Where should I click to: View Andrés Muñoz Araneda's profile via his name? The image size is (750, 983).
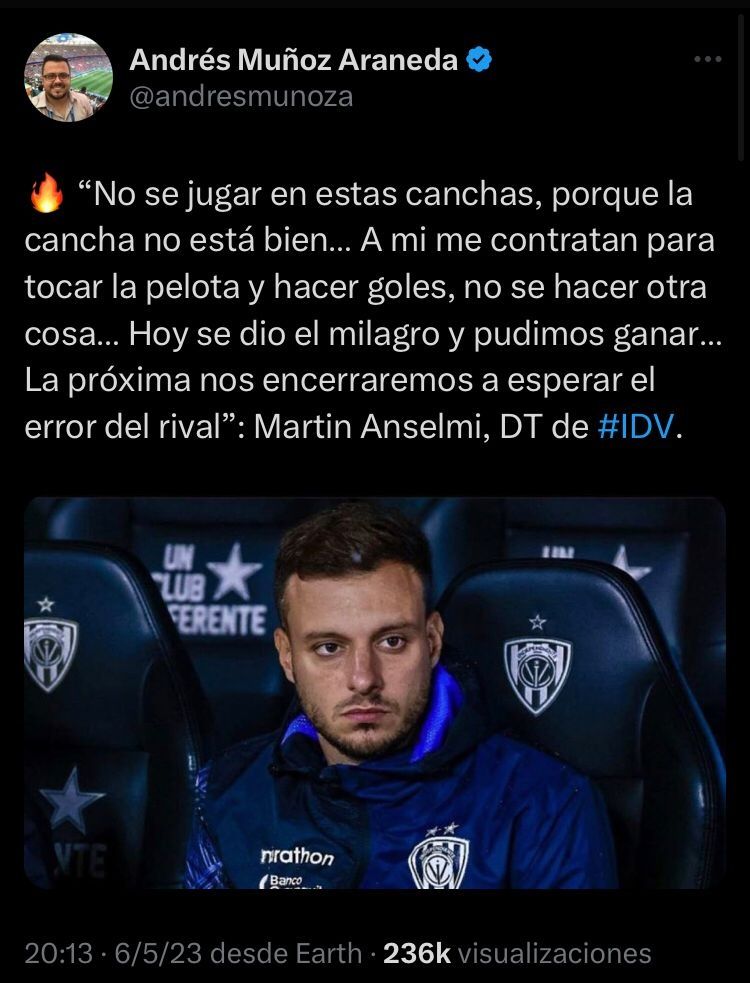point(294,61)
